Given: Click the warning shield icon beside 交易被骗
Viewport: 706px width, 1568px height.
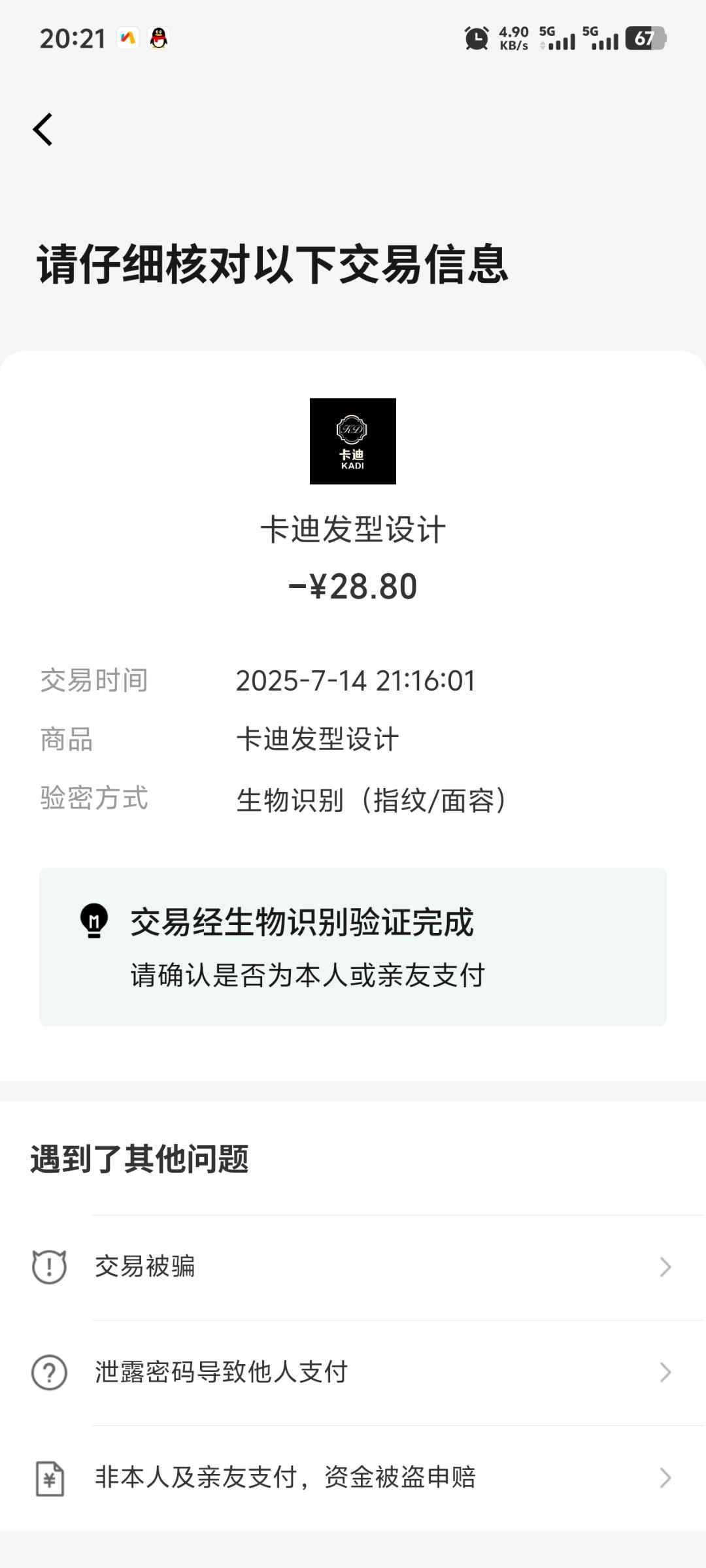Looking at the screenshot, I should click(x=50, y=1266).
